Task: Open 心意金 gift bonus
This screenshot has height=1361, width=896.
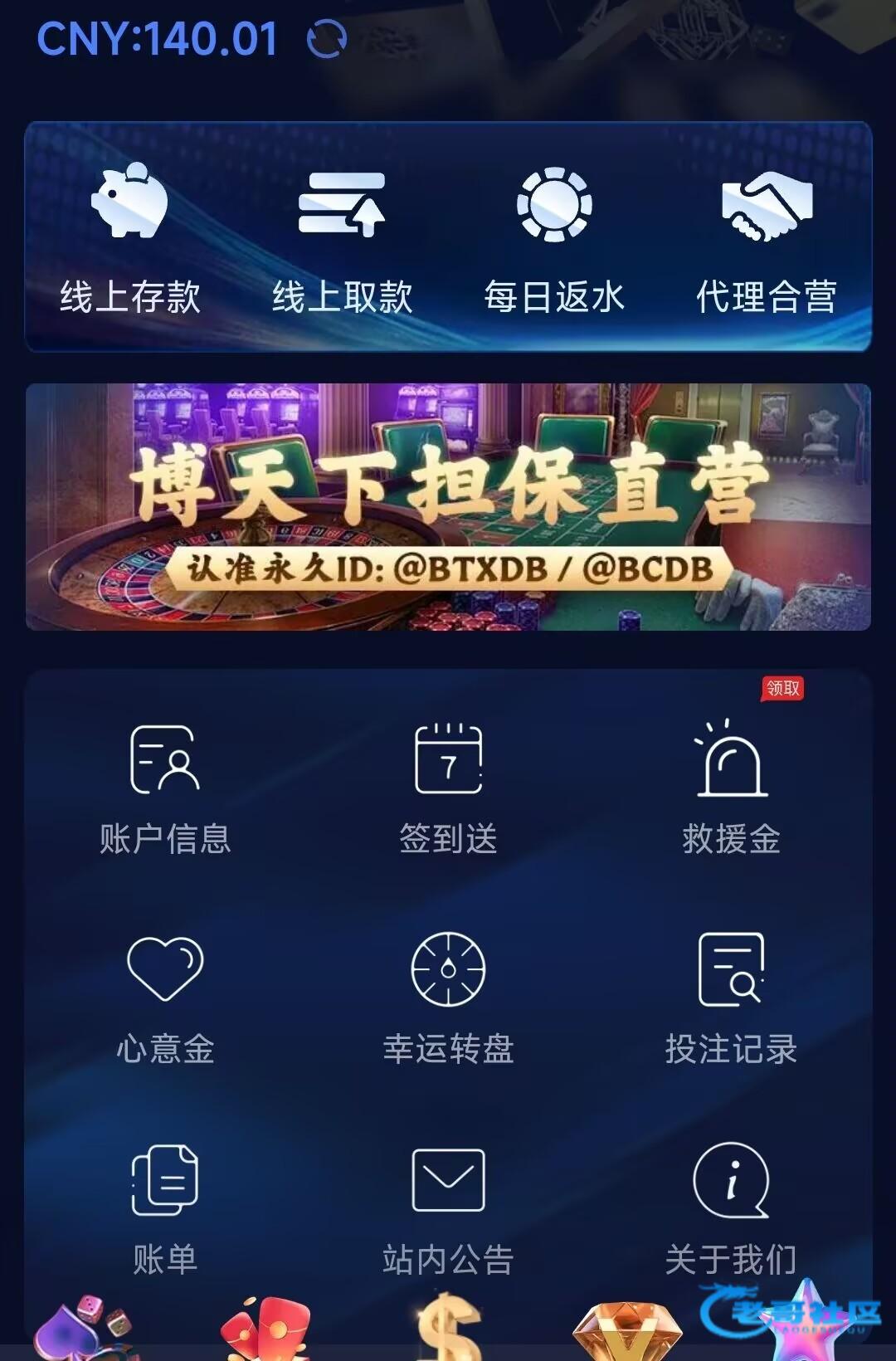Action: click(x=165, y=998)
